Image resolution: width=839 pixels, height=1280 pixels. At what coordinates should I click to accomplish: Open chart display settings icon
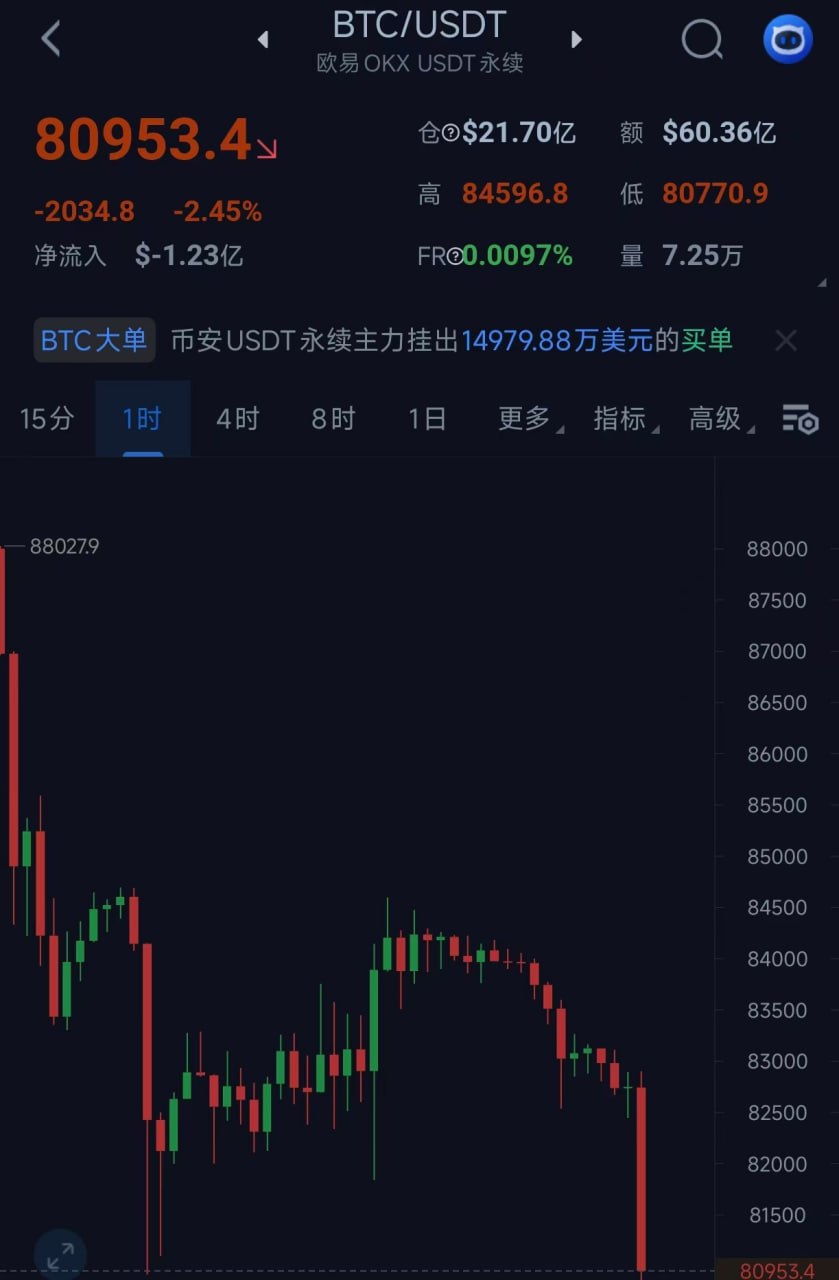click(x=800, y=419)
